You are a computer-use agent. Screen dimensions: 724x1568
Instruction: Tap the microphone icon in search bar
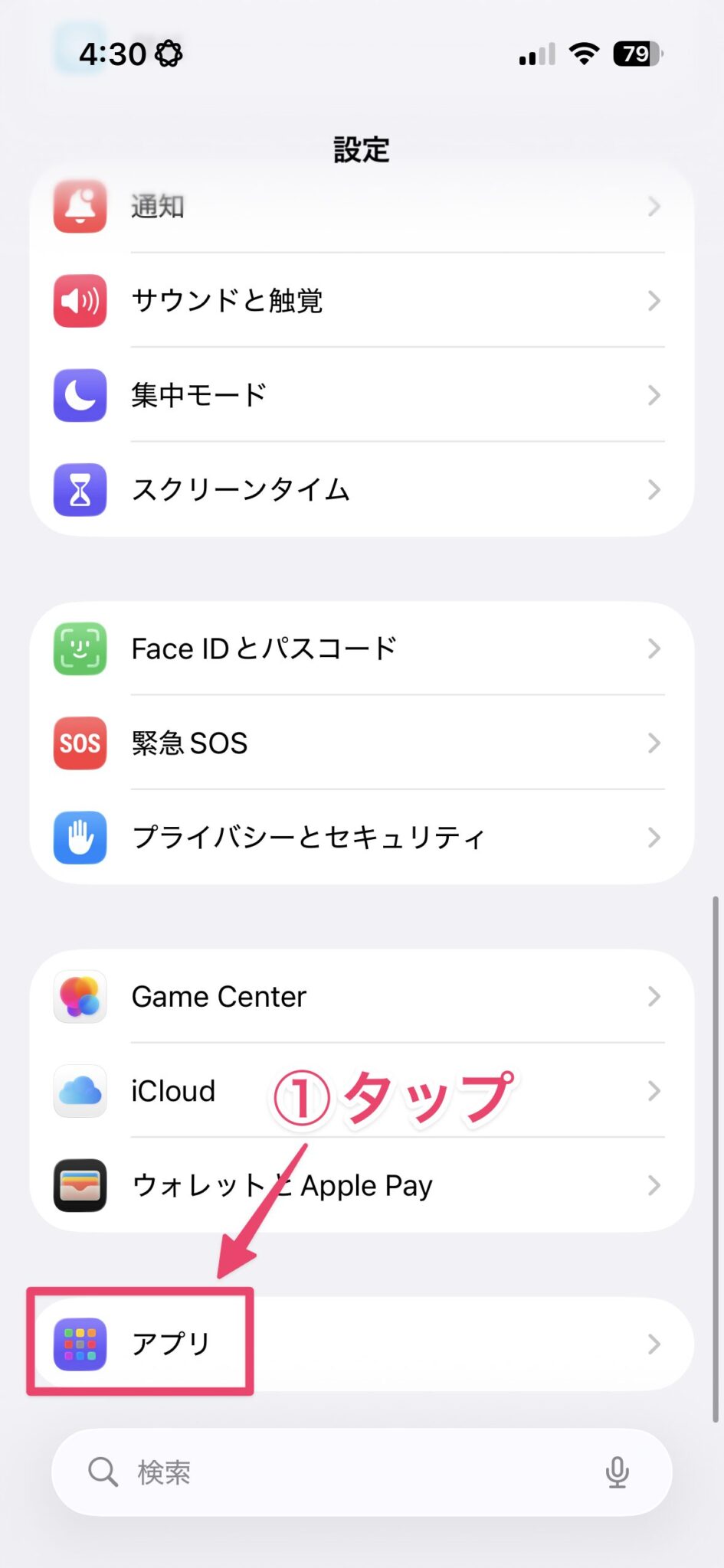pos(618,1471)
